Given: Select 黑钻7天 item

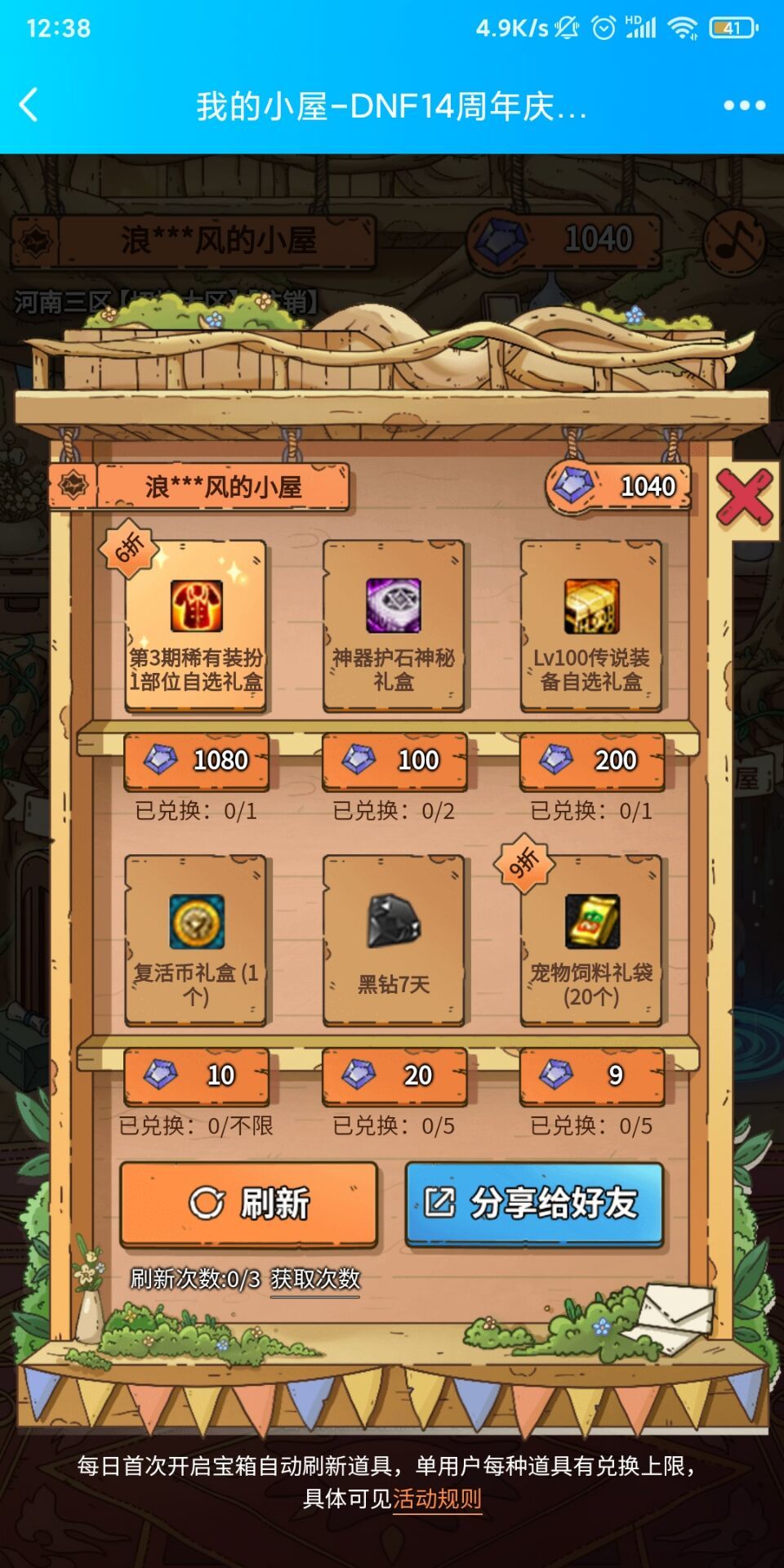Looking at the screenshot, I should (394, 941).
